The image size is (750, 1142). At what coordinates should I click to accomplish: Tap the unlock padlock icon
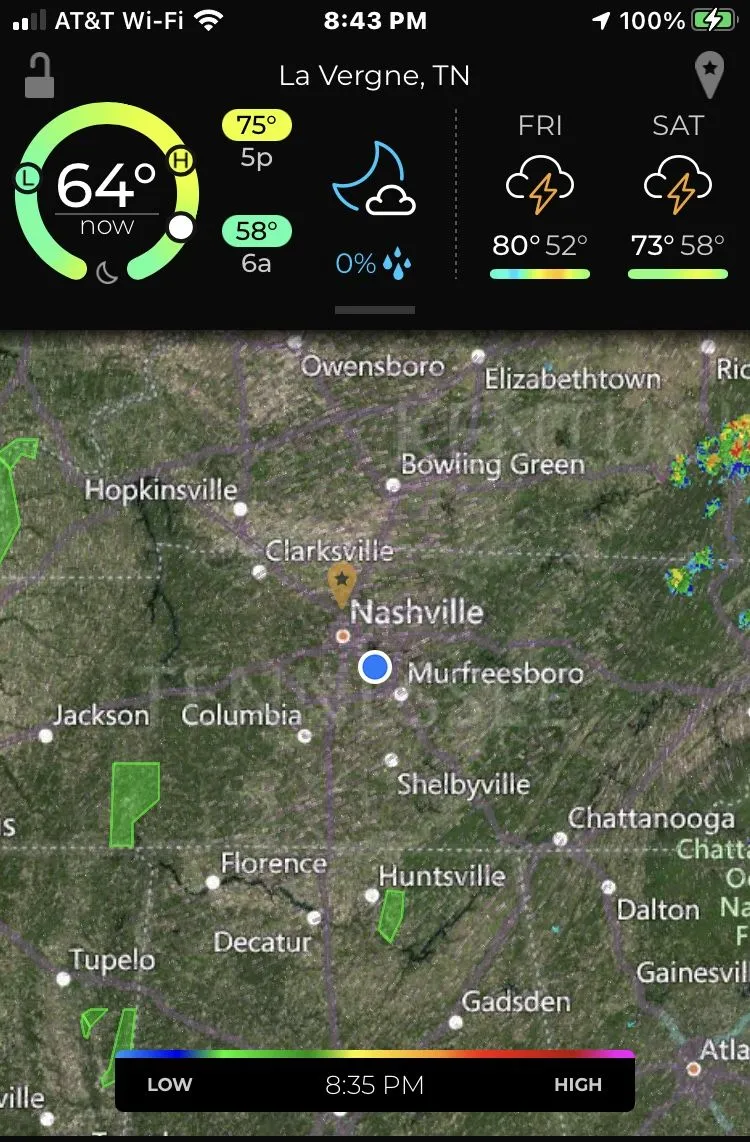tap(39, 76)
